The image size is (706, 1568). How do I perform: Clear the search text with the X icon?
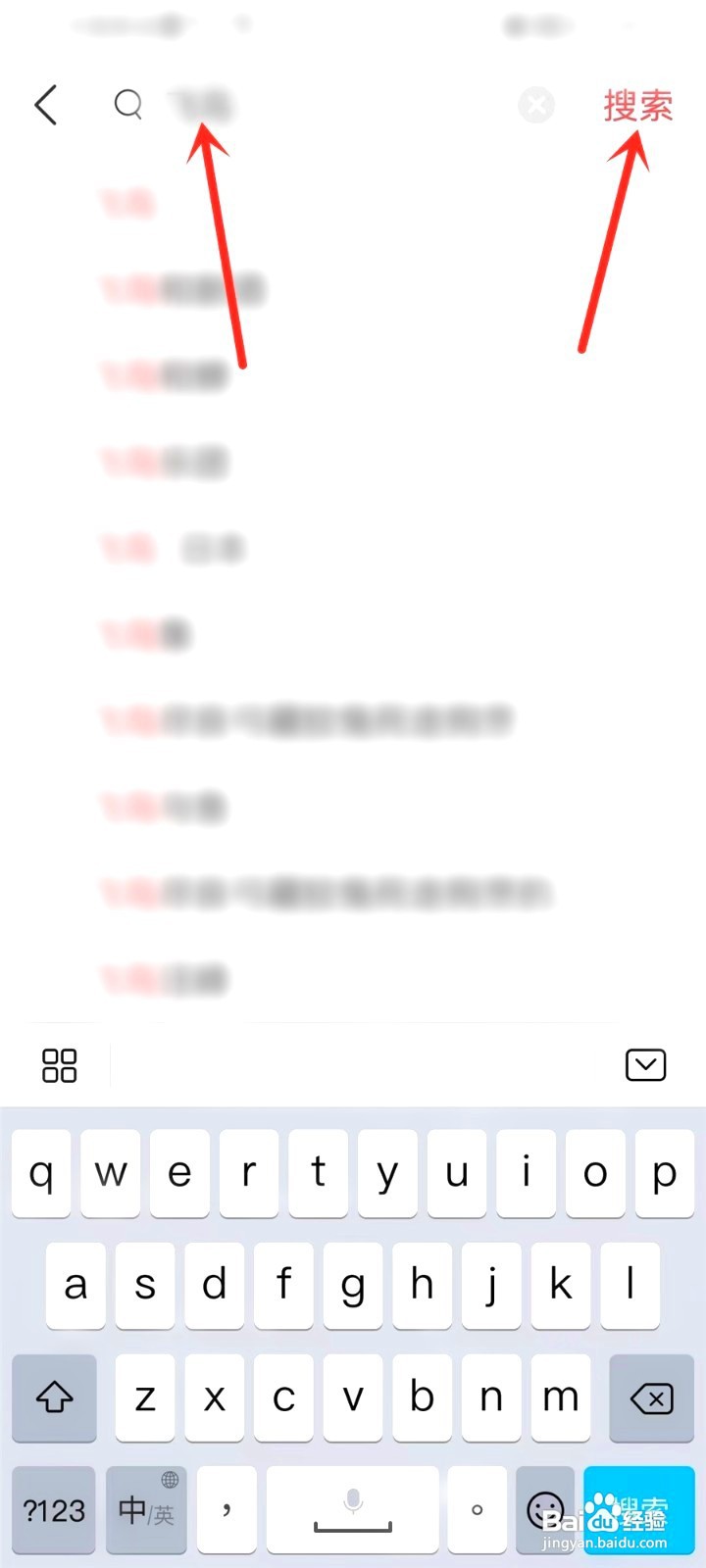(535, 105)
